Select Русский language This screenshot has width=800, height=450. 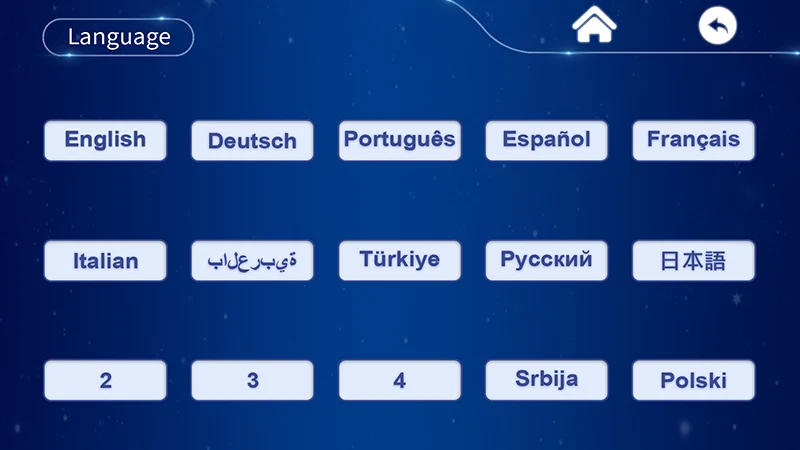[x=547, y=260]
